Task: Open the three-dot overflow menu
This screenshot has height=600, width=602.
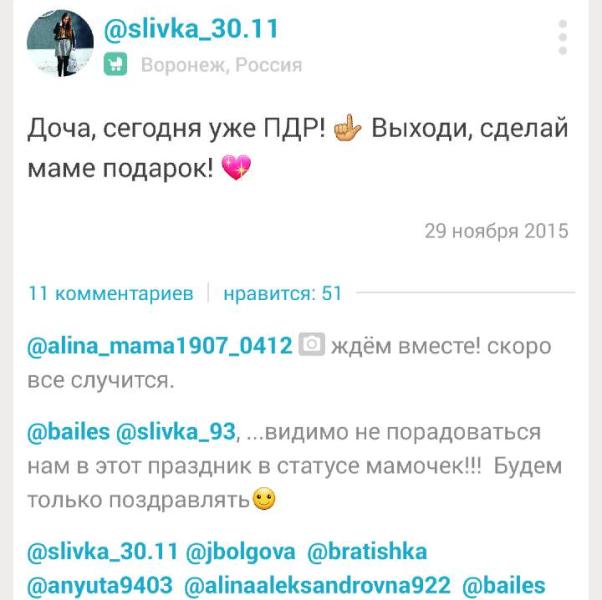Action: pyautogui.click(x=562, y=37)
